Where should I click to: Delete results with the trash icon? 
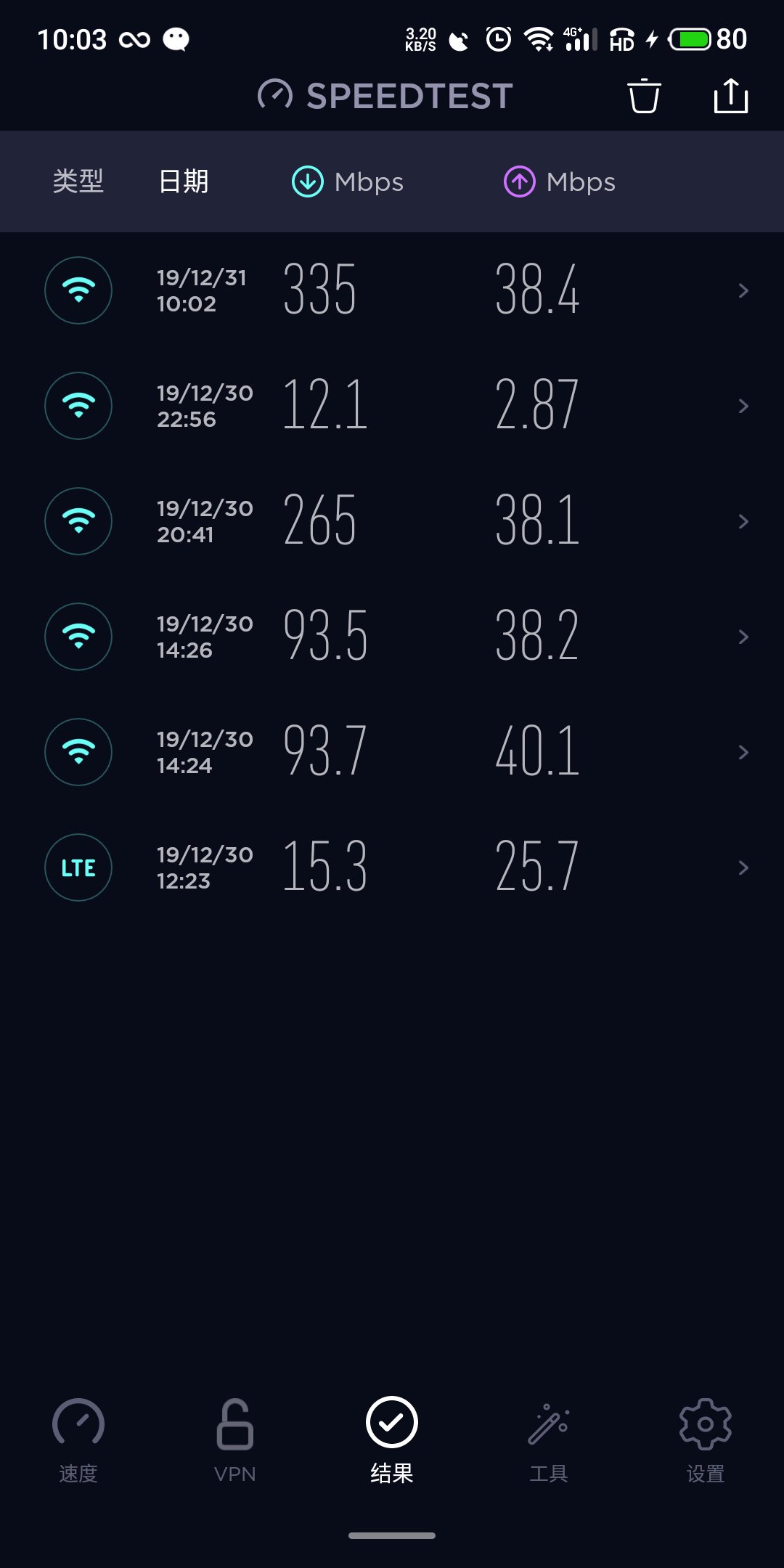coord(643,97)
